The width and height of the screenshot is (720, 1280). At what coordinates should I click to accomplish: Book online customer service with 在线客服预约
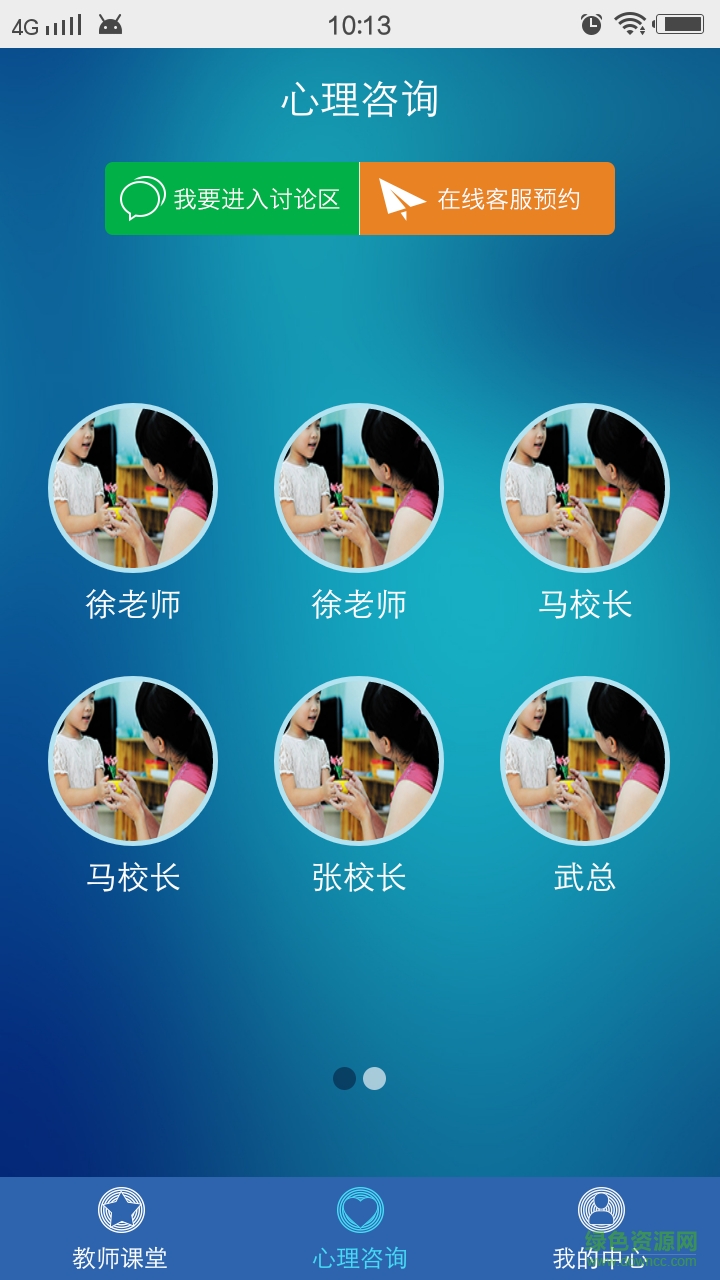click(487, 199)
